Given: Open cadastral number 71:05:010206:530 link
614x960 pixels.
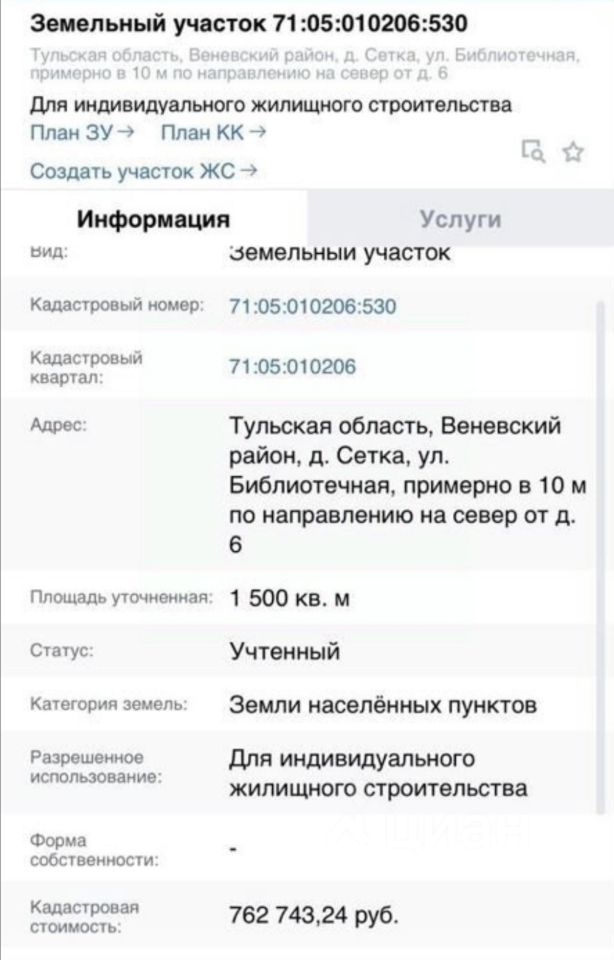Looking at the screenshot, I should 313,307.
